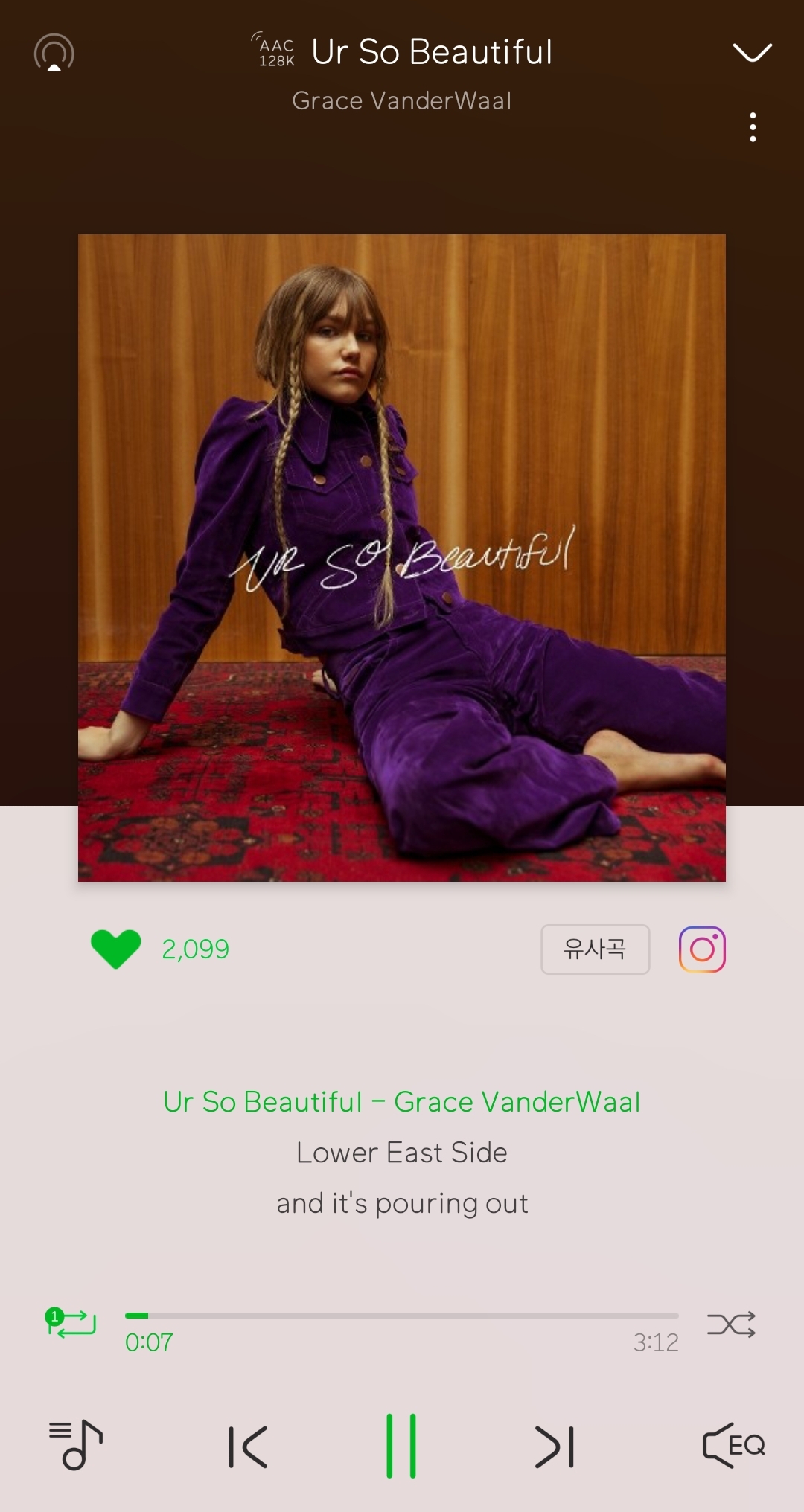
Task: Share the song to Instagram
Action: 702,949
